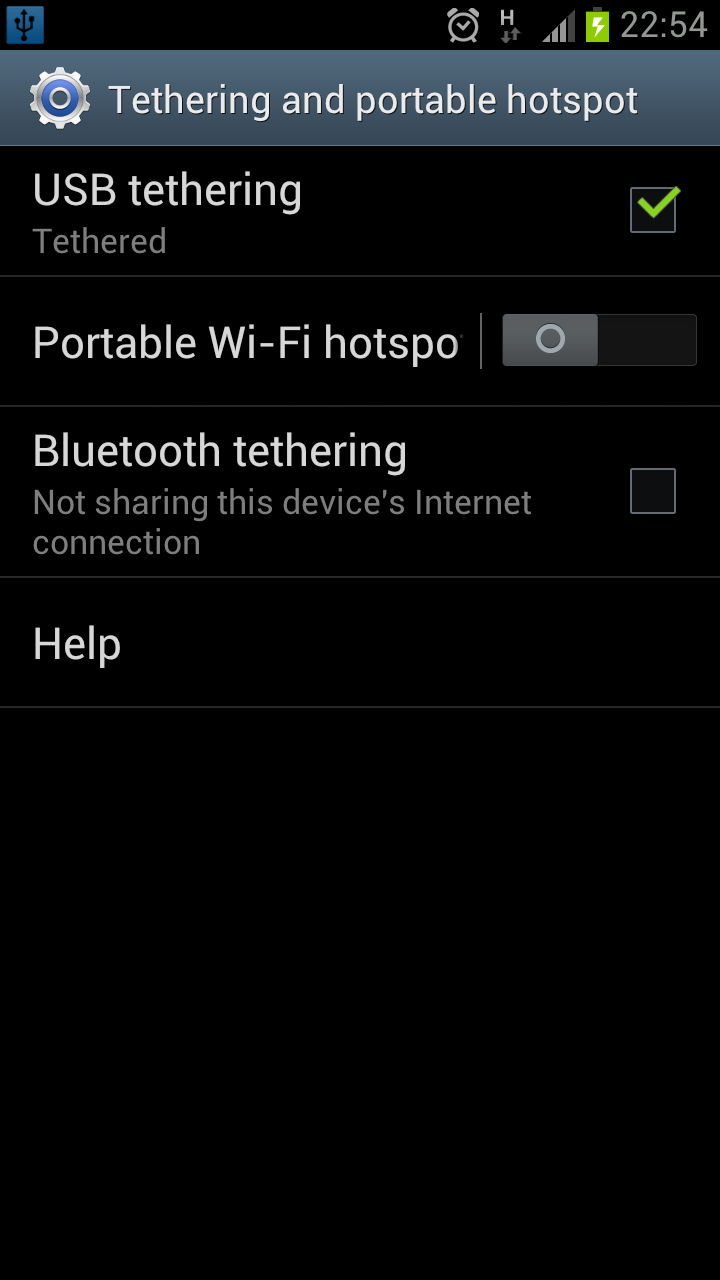Turn on the Portable Wi-Fi hotspot switch

tap(599, 340)
